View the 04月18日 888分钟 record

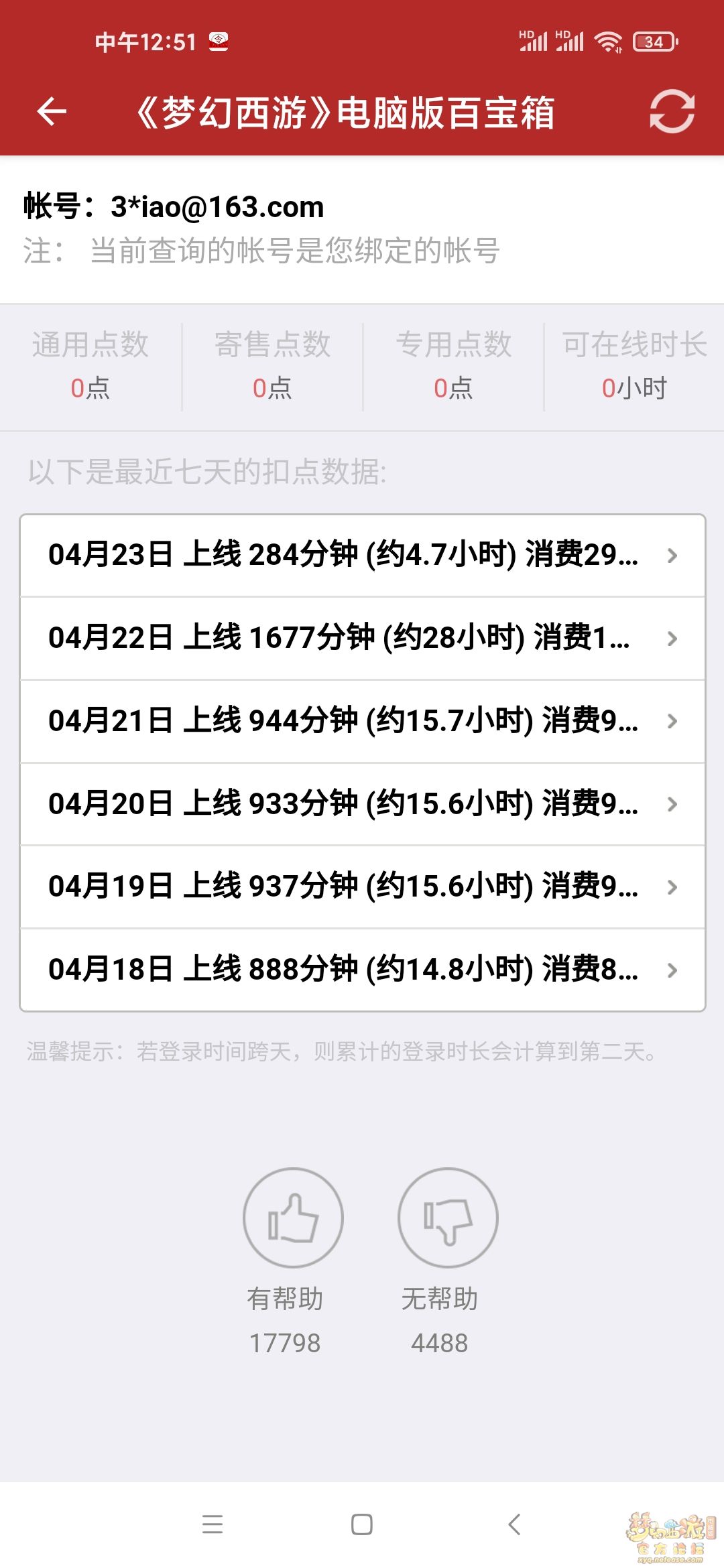(x=363, y=970)
